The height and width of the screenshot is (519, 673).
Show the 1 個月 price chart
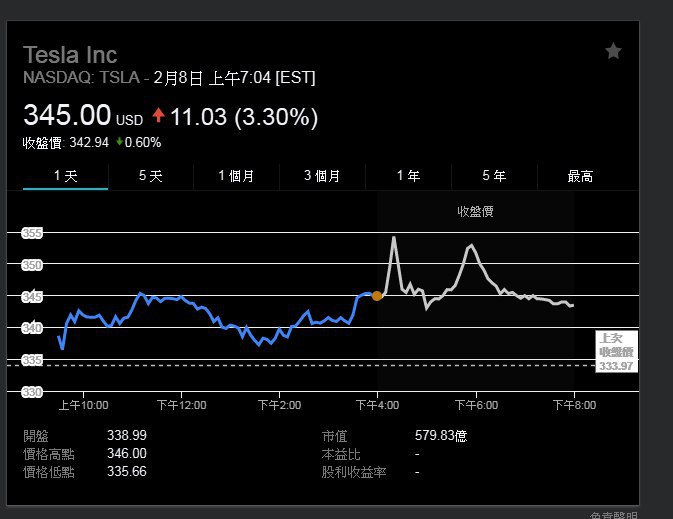[x=236, y=176]
